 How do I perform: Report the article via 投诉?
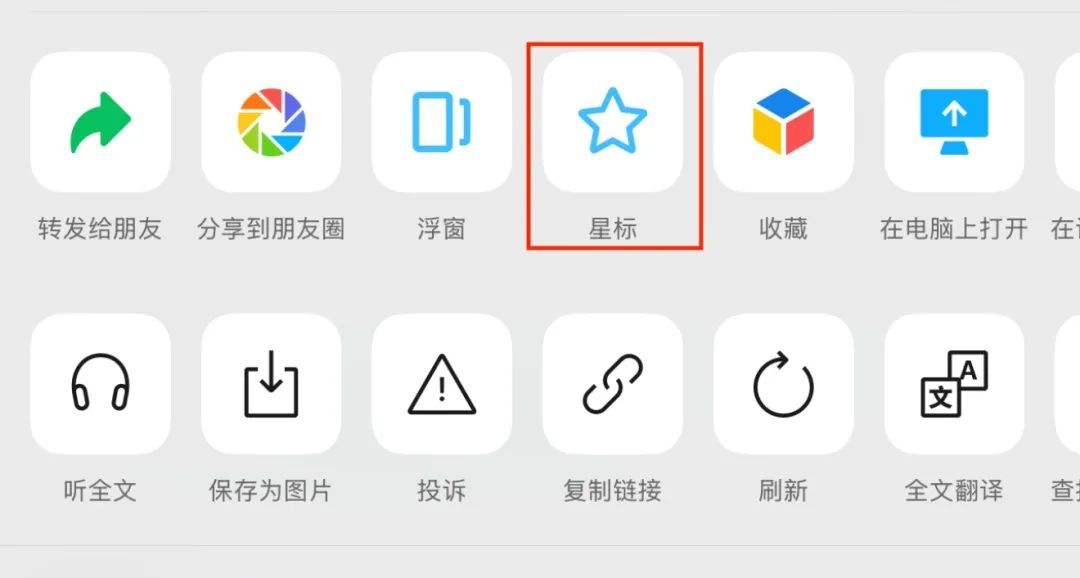click(x=441, y=384)
